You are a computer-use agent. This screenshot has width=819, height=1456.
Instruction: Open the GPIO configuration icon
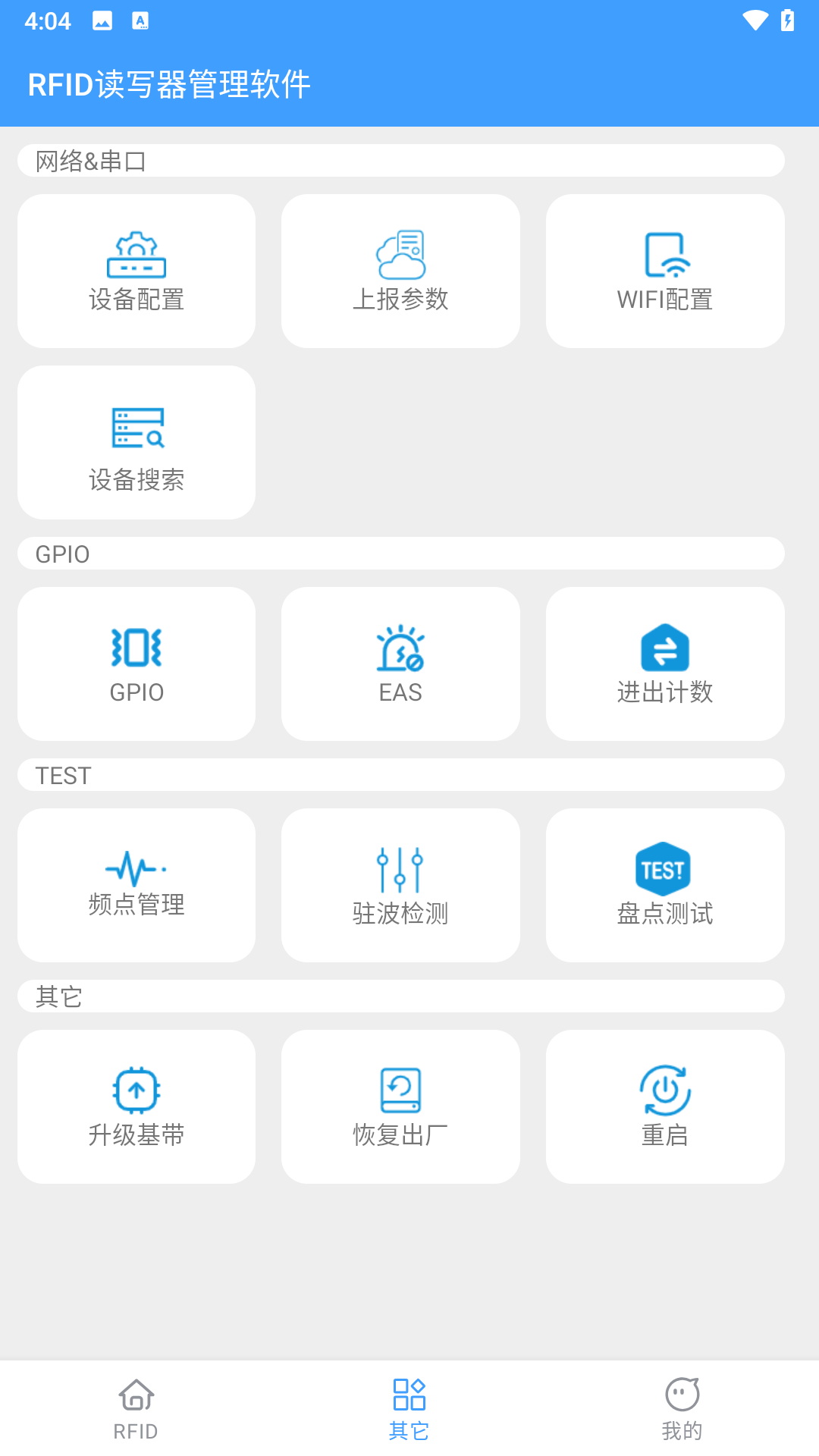click(136, 663)
